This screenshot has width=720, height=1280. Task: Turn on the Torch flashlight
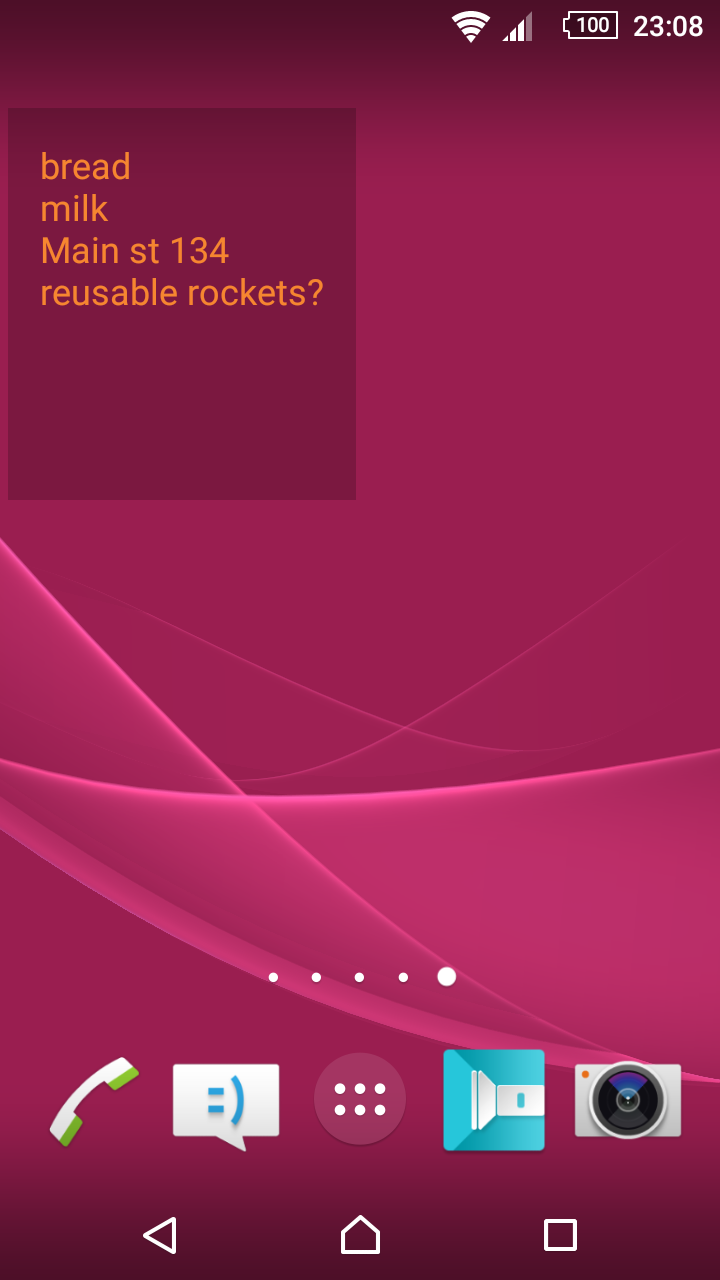coord(493,1098)
